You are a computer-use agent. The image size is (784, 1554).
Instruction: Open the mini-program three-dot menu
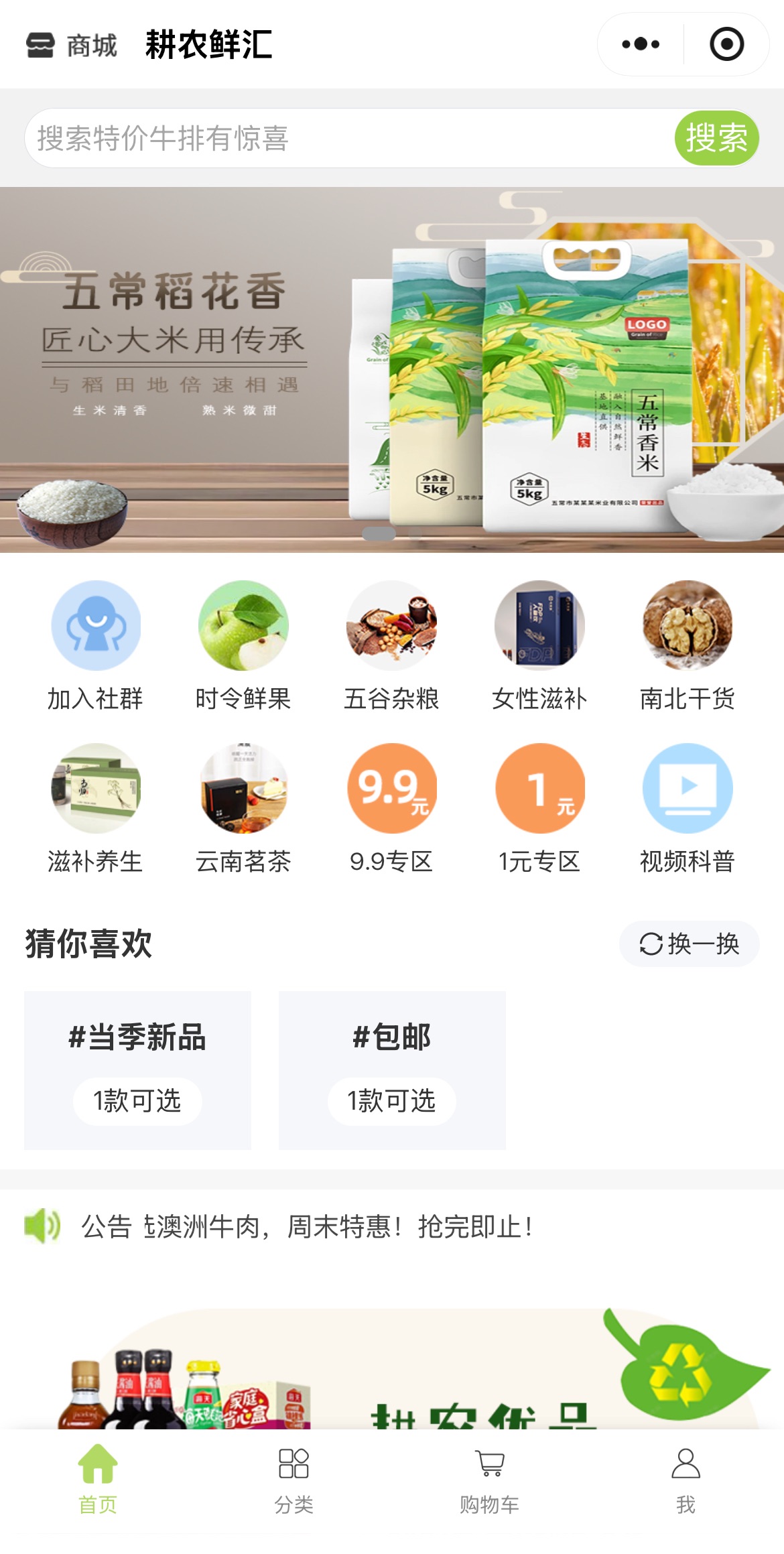[x=641, y=44]
